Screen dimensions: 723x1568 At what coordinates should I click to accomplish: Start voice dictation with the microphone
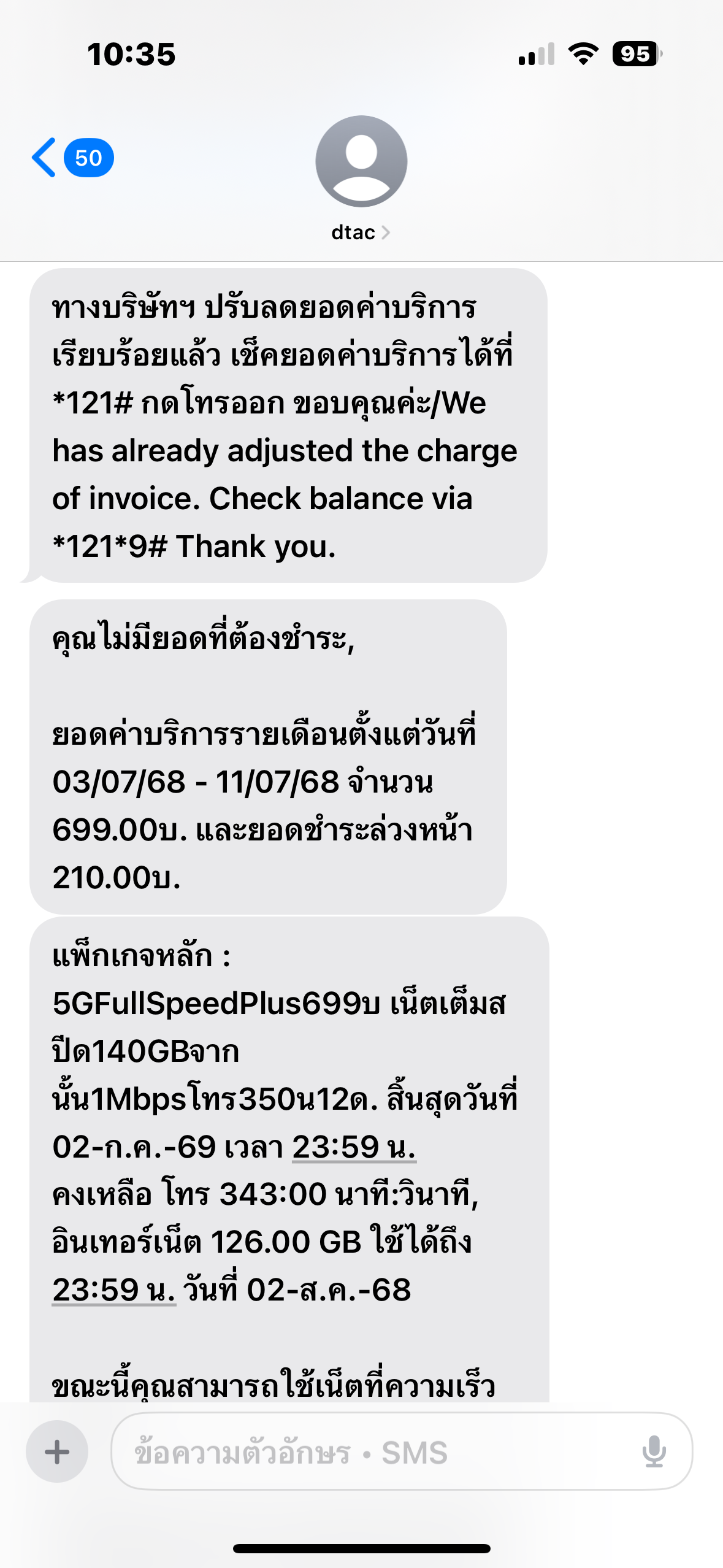click(x=654, y=1451)
